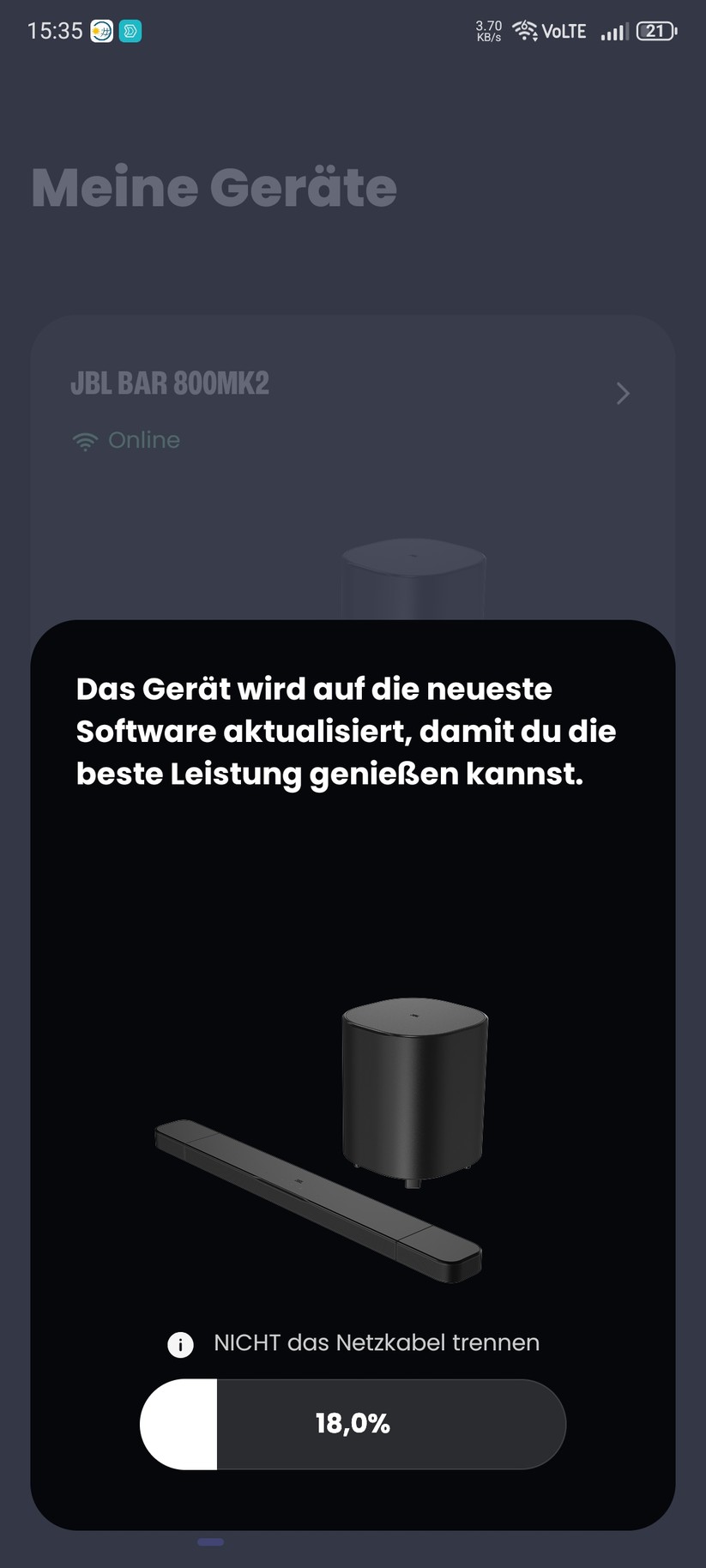Viewport: 706px width, 1568px height.
Task: Tap the first notification icon beside the clock
Action: (102, 31)
